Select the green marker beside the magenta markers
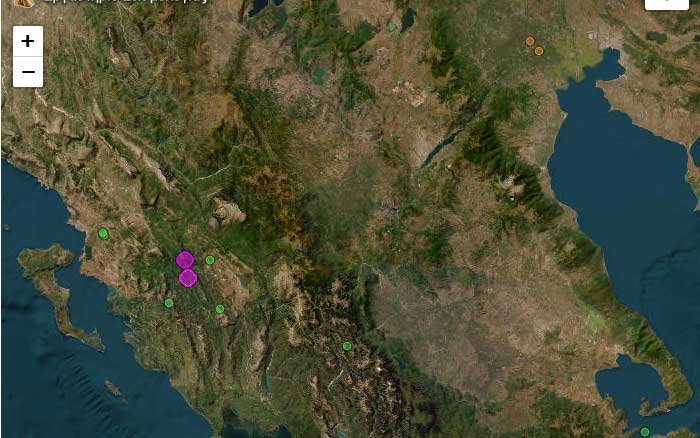Viewport: 700px width, 438px height. [x=210, y=260]
